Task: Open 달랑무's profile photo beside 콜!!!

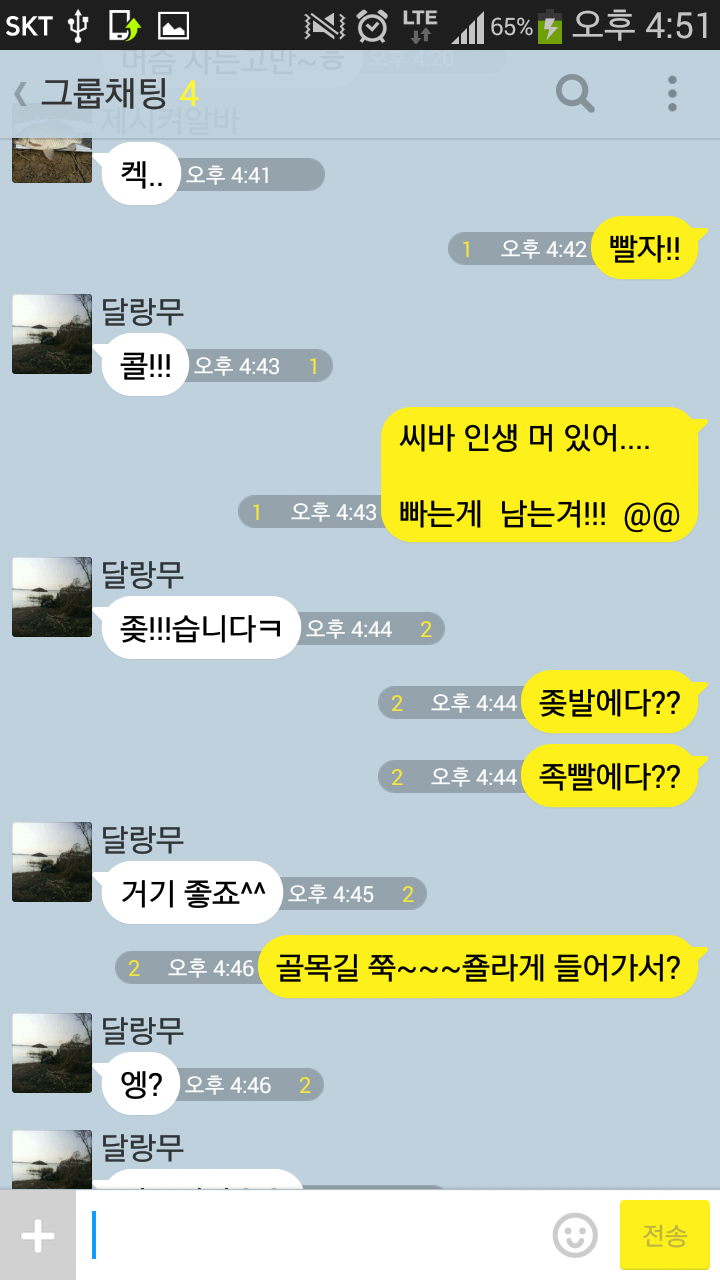Action: tap(52, 334)
